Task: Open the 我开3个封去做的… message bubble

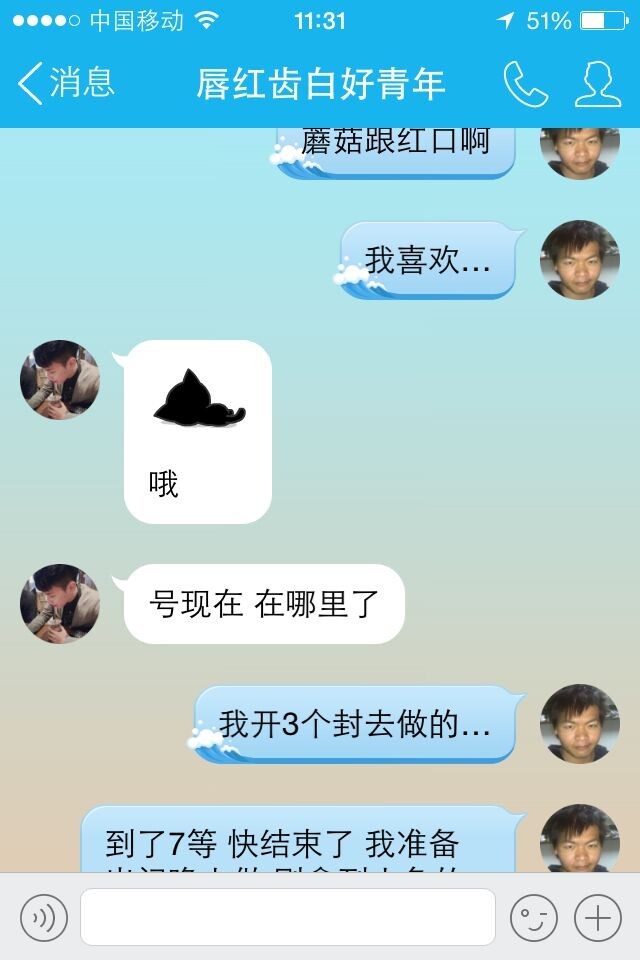Action: tap(358, 724)
